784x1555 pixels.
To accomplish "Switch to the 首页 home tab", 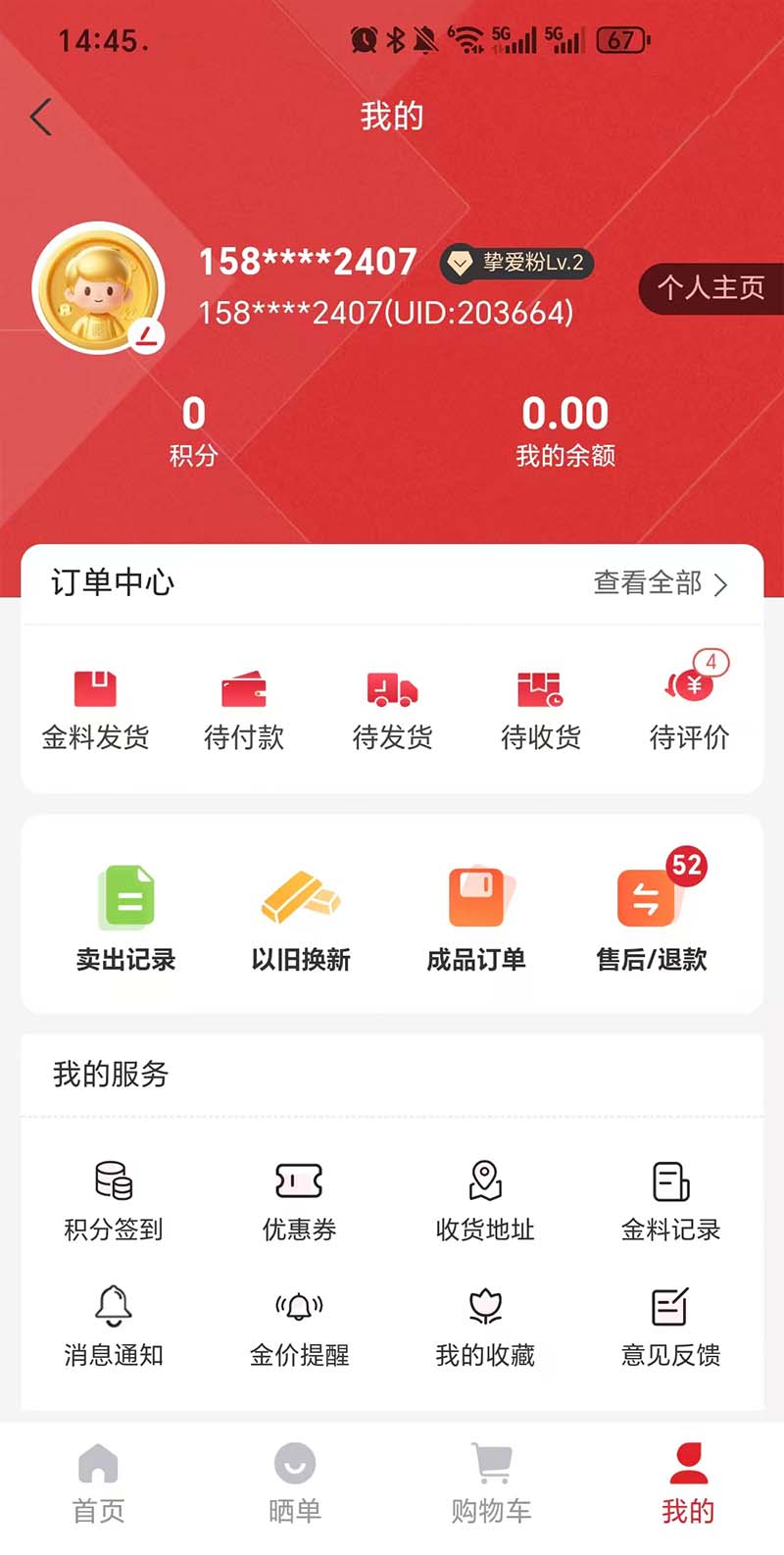I will point(98,1482).
